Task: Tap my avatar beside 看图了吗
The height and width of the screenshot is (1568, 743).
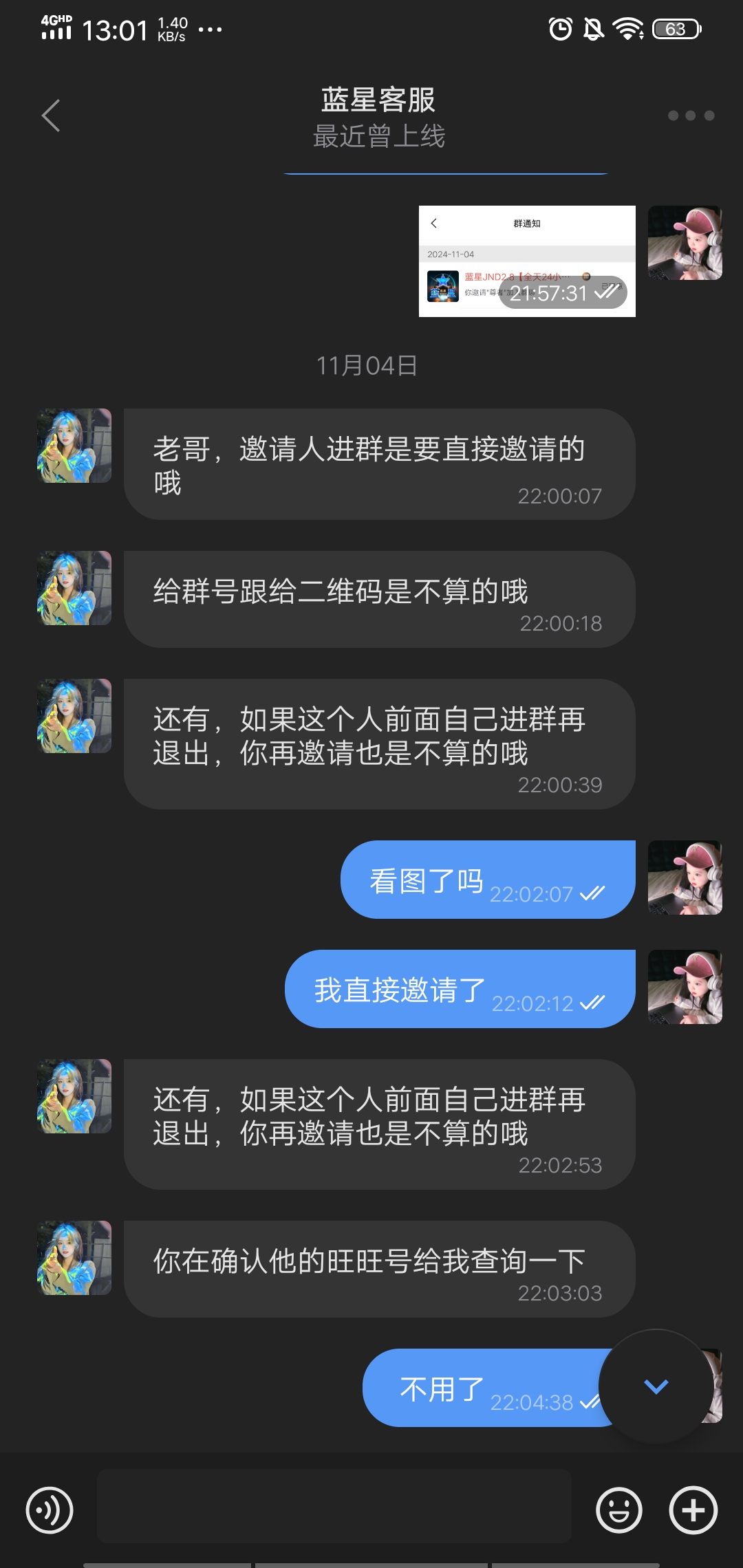Action: 685,878
